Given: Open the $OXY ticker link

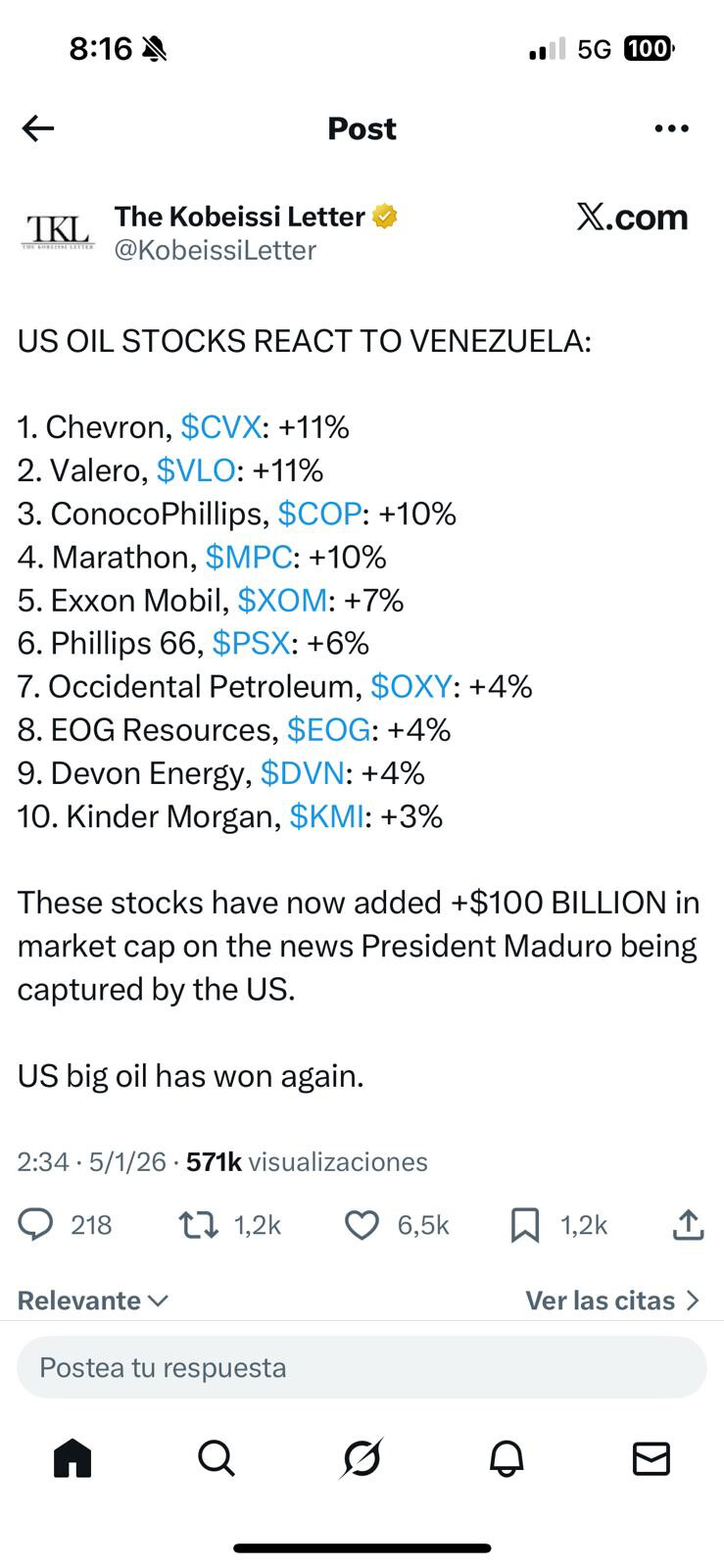Looking at the screenshot, I should point(410,686).
